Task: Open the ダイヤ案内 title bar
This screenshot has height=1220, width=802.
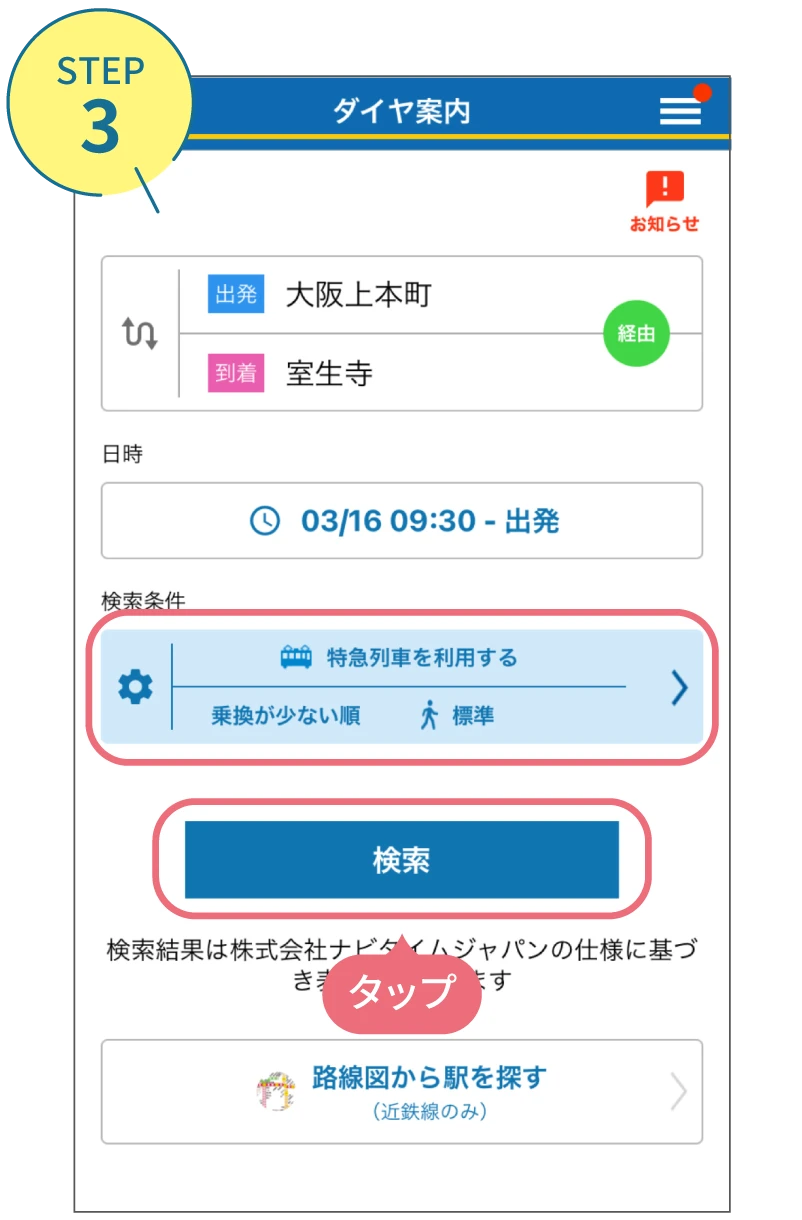Action: point(401,111)
